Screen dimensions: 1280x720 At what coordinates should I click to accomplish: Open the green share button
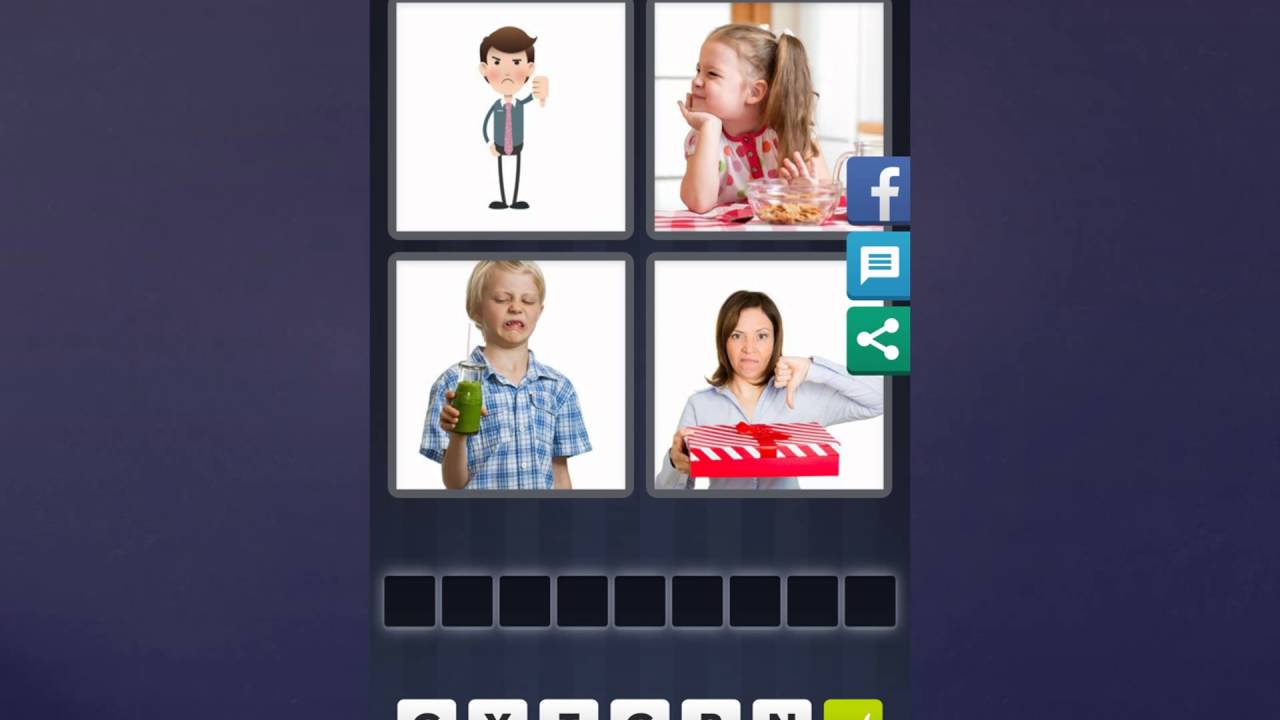point(878,341)
